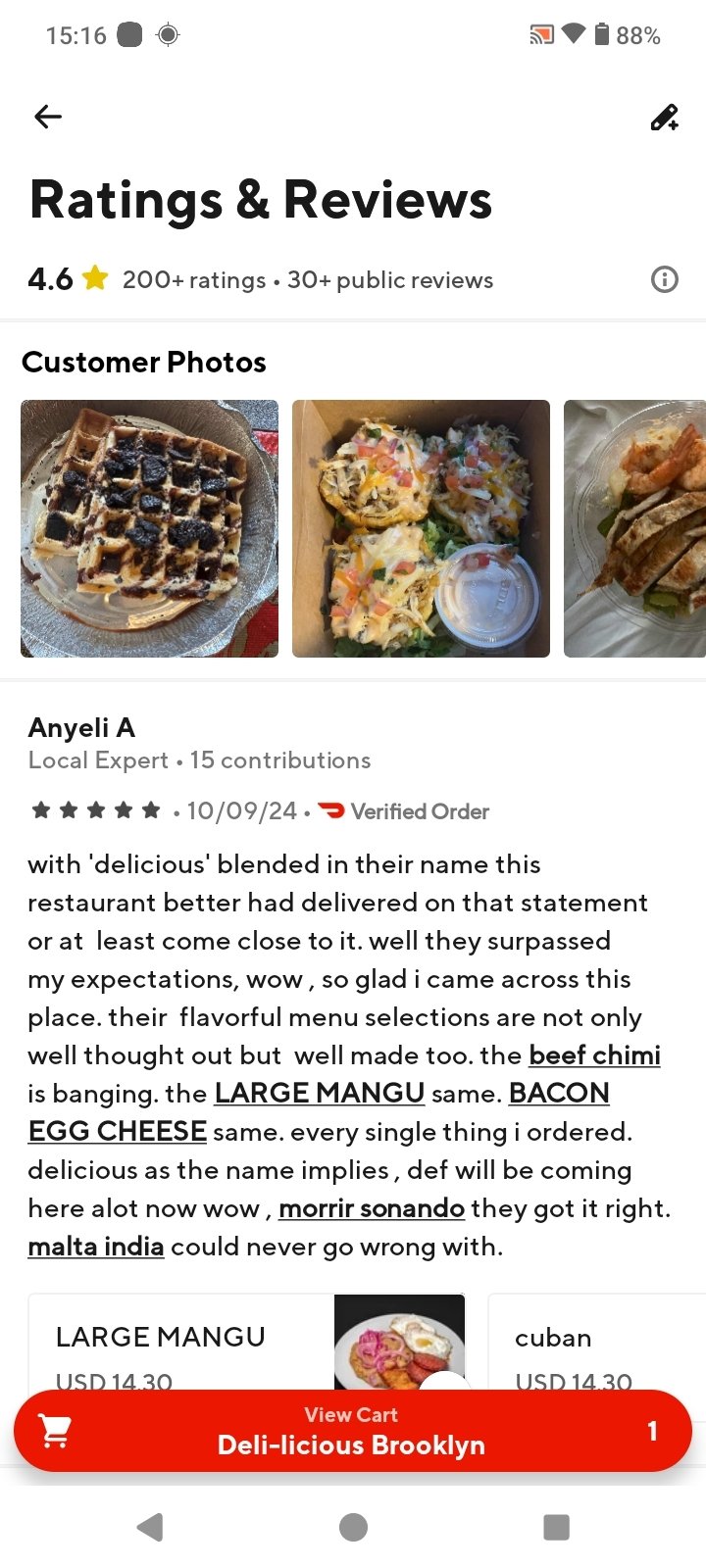Open the shrimp and chicken customer photo
Viewport: 706px width, 1568px height.
coord(634,528)
